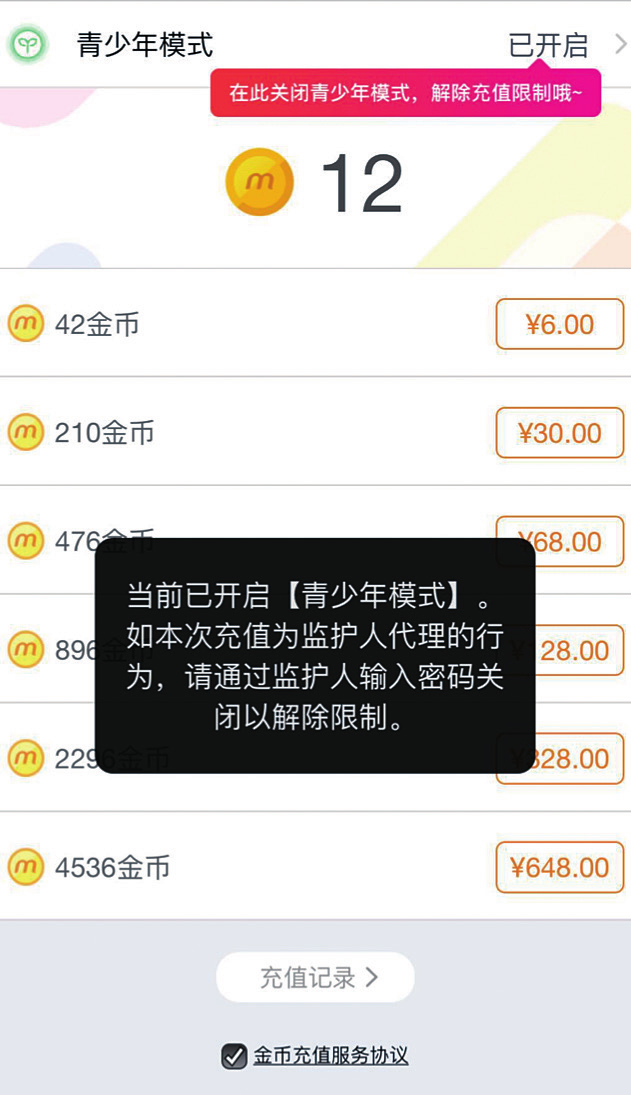
Task: Buy 4536金币 for ¥648.00
Action: [x=559, y=867]
